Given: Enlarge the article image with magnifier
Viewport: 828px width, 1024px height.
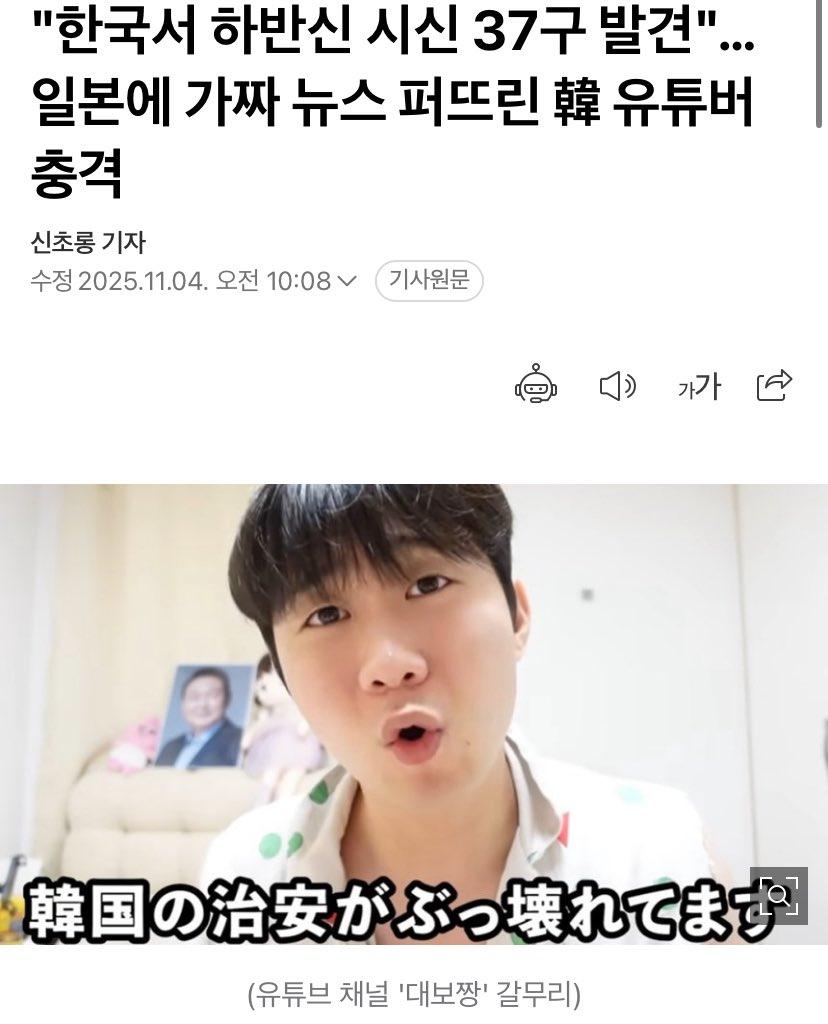Looking at the screenshot, I should pos(778,895).
